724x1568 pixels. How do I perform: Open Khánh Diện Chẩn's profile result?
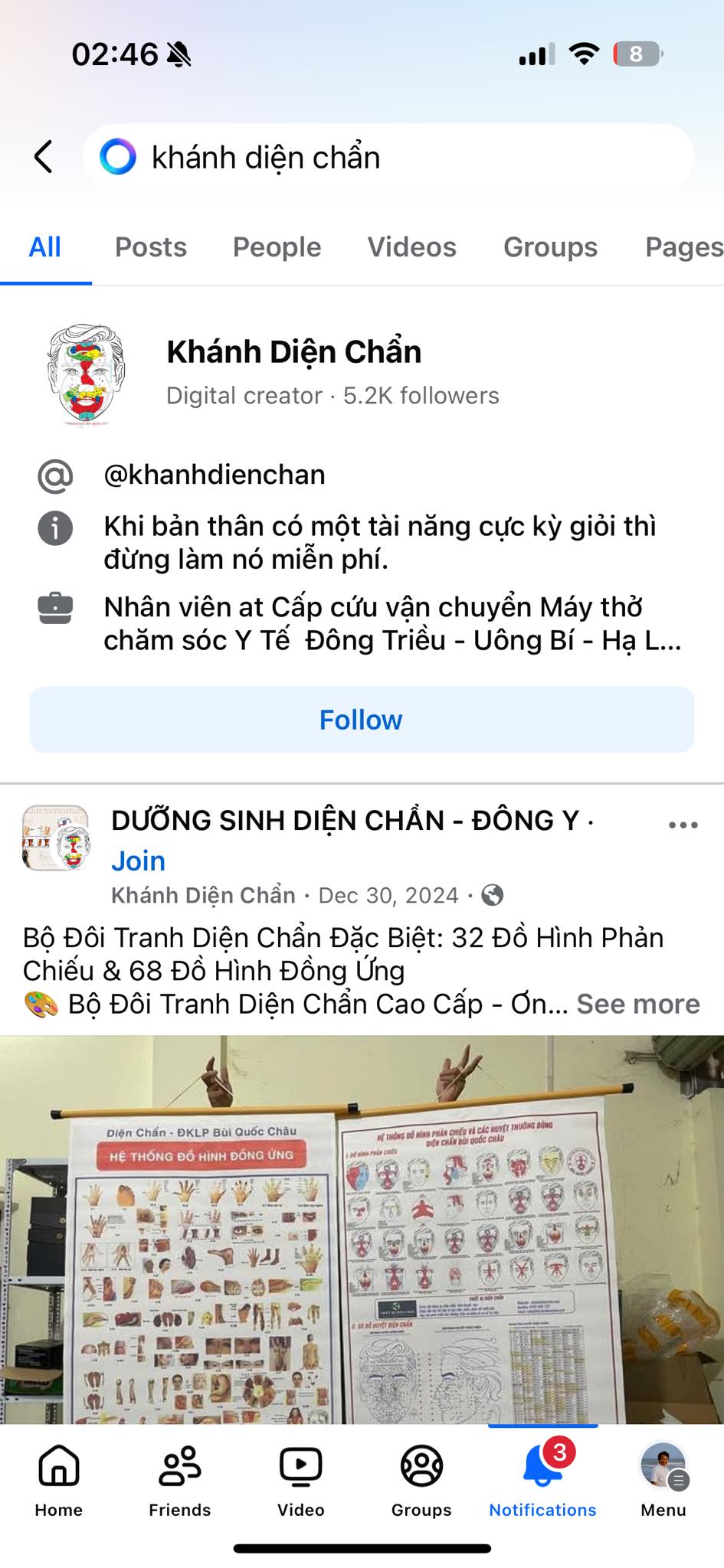click(293, 352)
